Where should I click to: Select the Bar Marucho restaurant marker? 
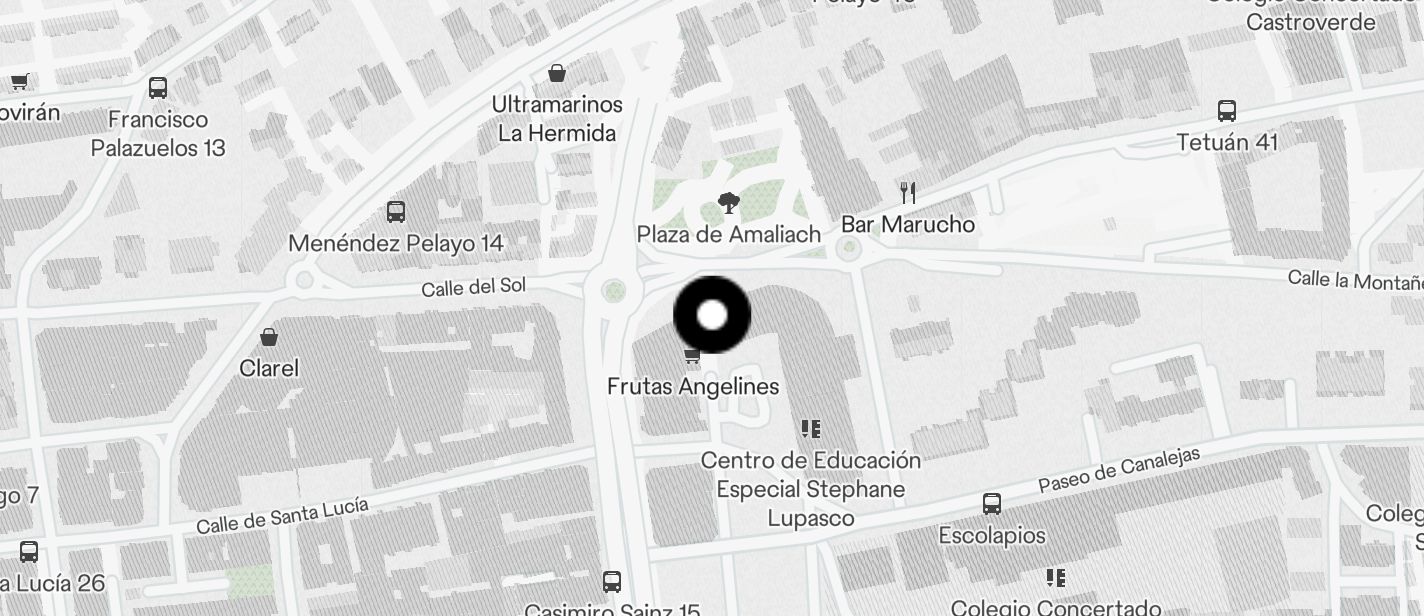pyautogui.click(x=908, y=193)
